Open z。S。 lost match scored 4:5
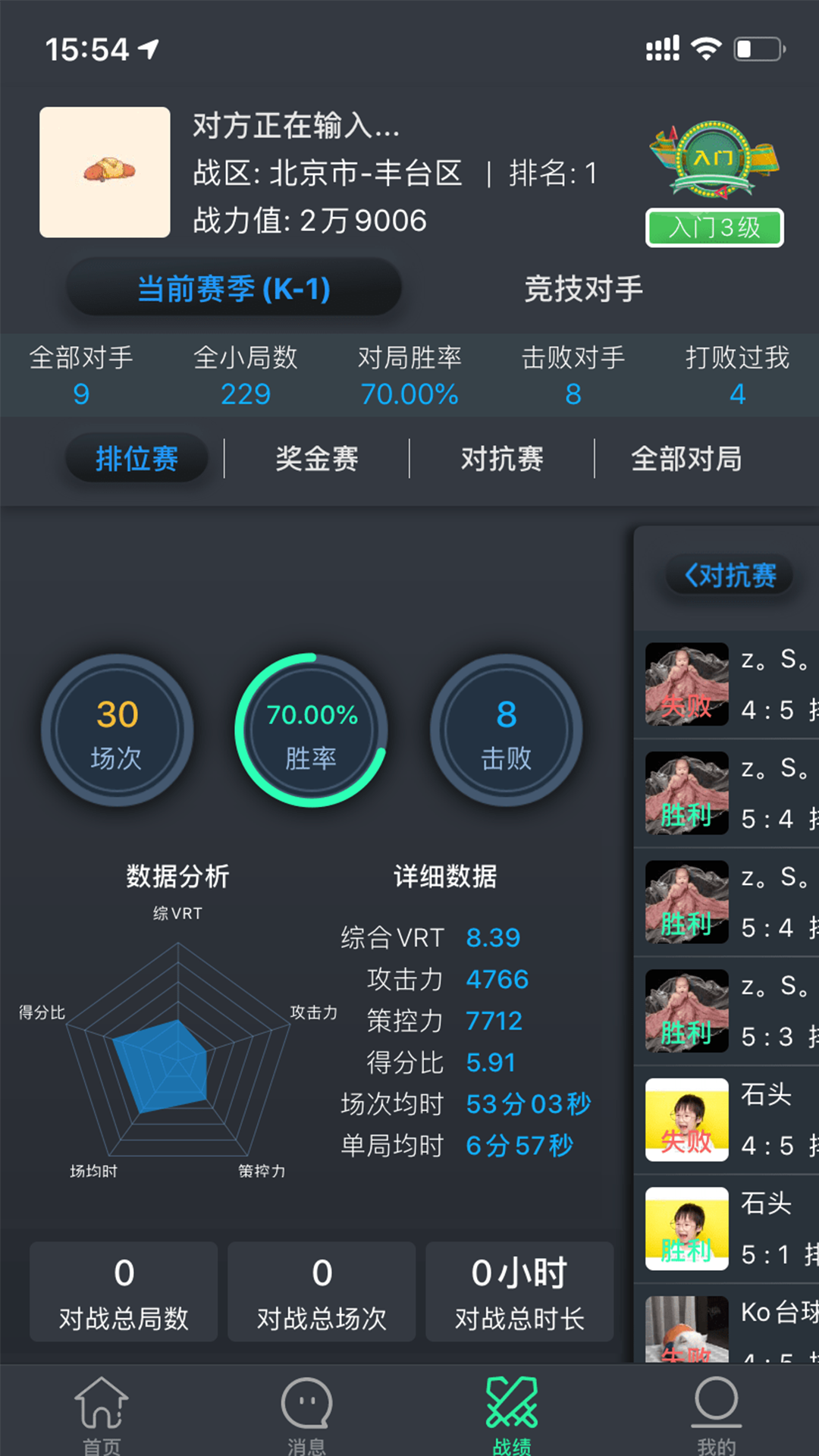Screen dimensions: 819x1456 (x=728, y=685)
